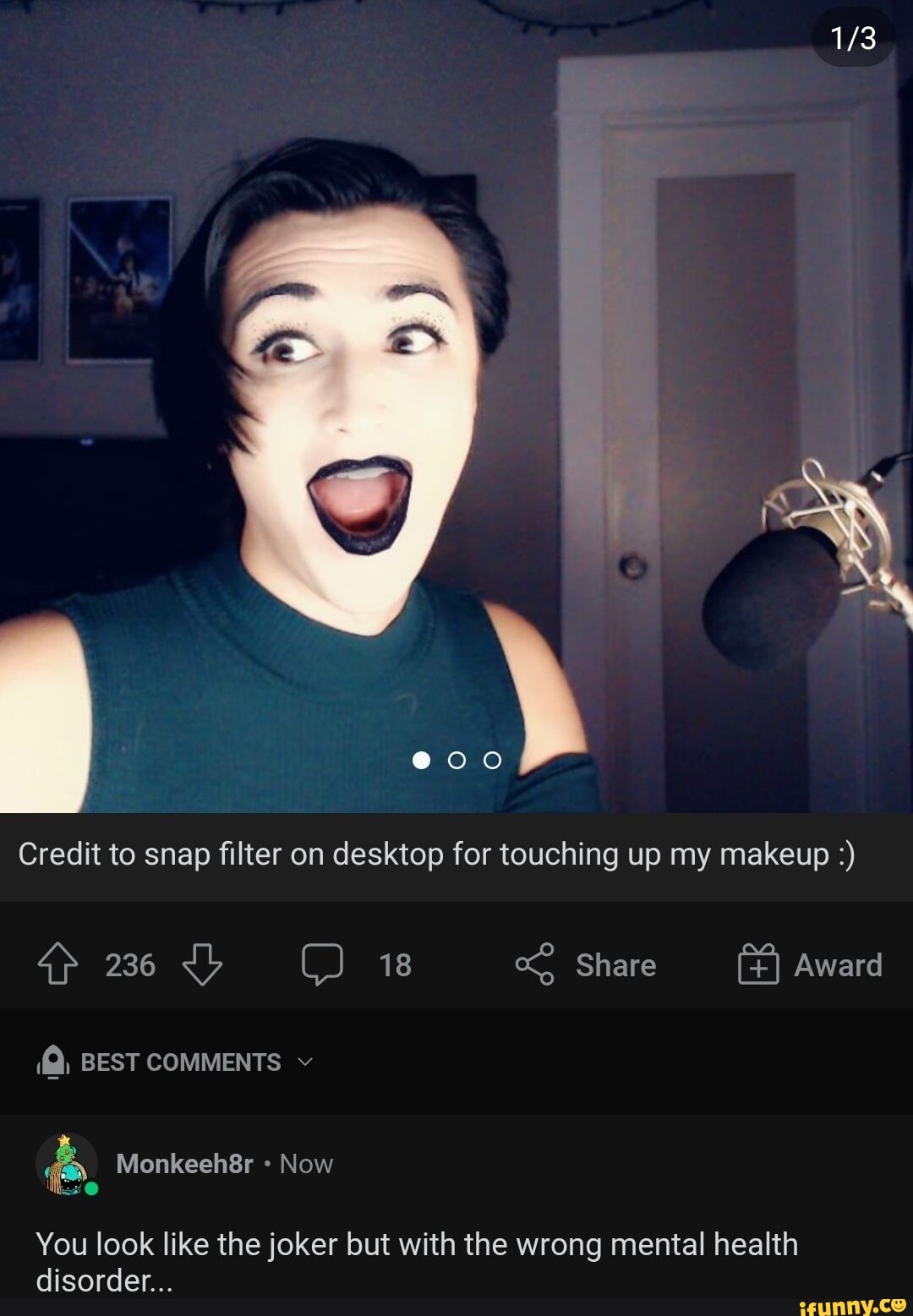913x1316 pixels.
Task: Open Monkeeh8r's profile avatar
Action: click(x=66, y=1164)
